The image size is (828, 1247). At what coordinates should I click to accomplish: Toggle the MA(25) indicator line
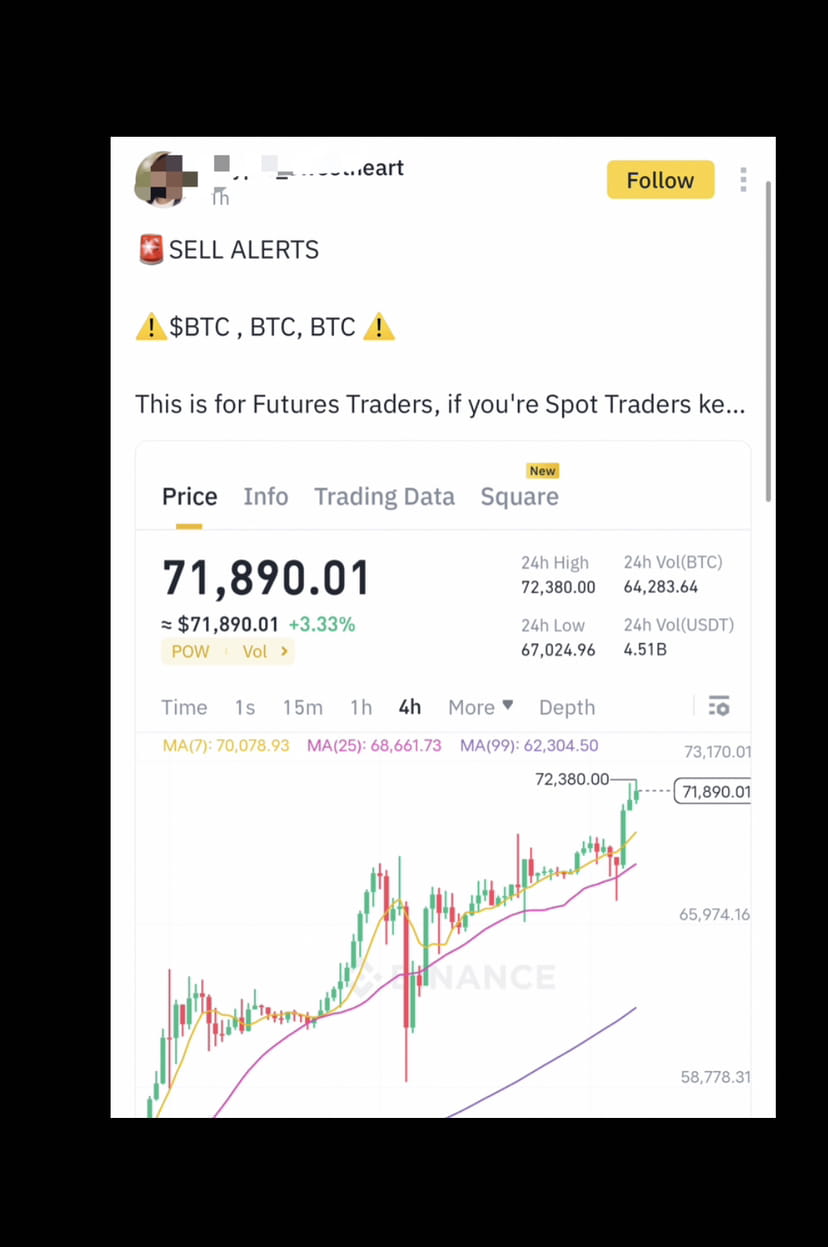pyautogui.click(x=373, y=745)
